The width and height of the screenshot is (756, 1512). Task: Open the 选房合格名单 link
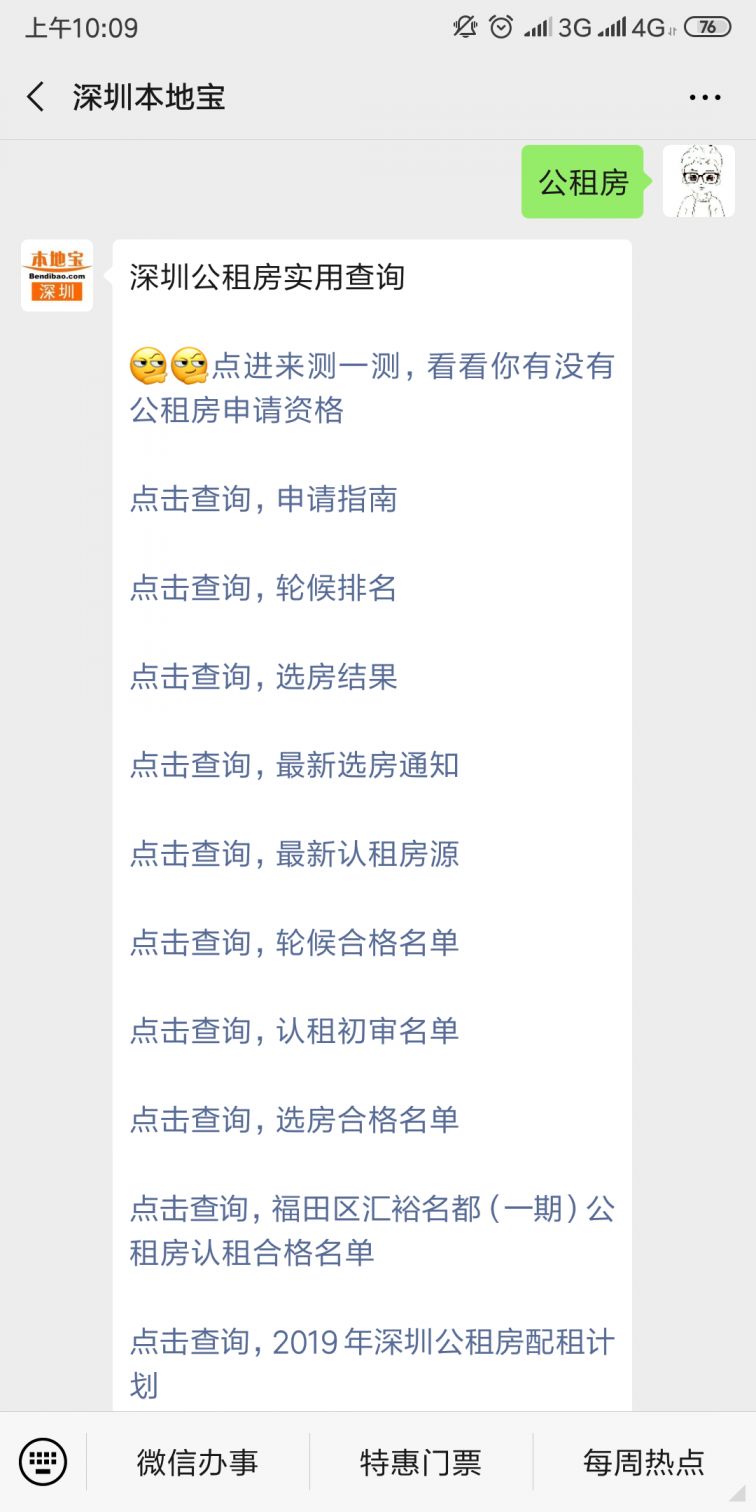294,1119
